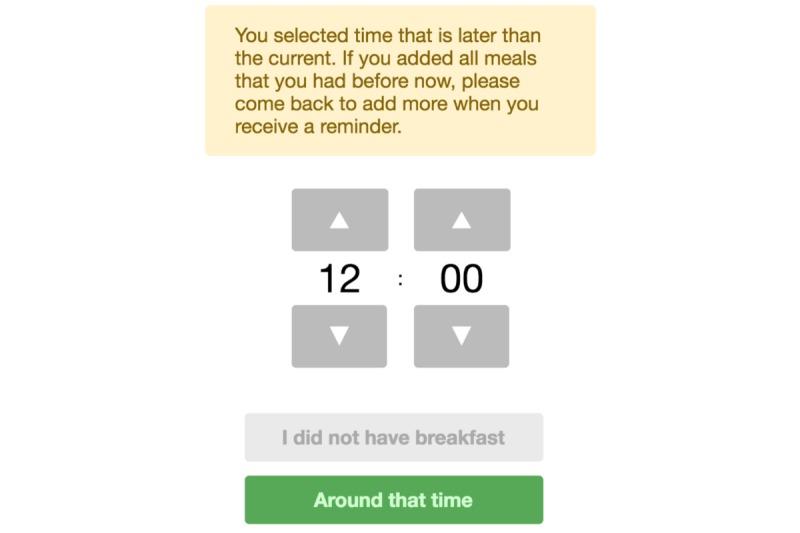Increase the hour value above 12
Screen dimensions: 800x533
click(x=339, y=220)
